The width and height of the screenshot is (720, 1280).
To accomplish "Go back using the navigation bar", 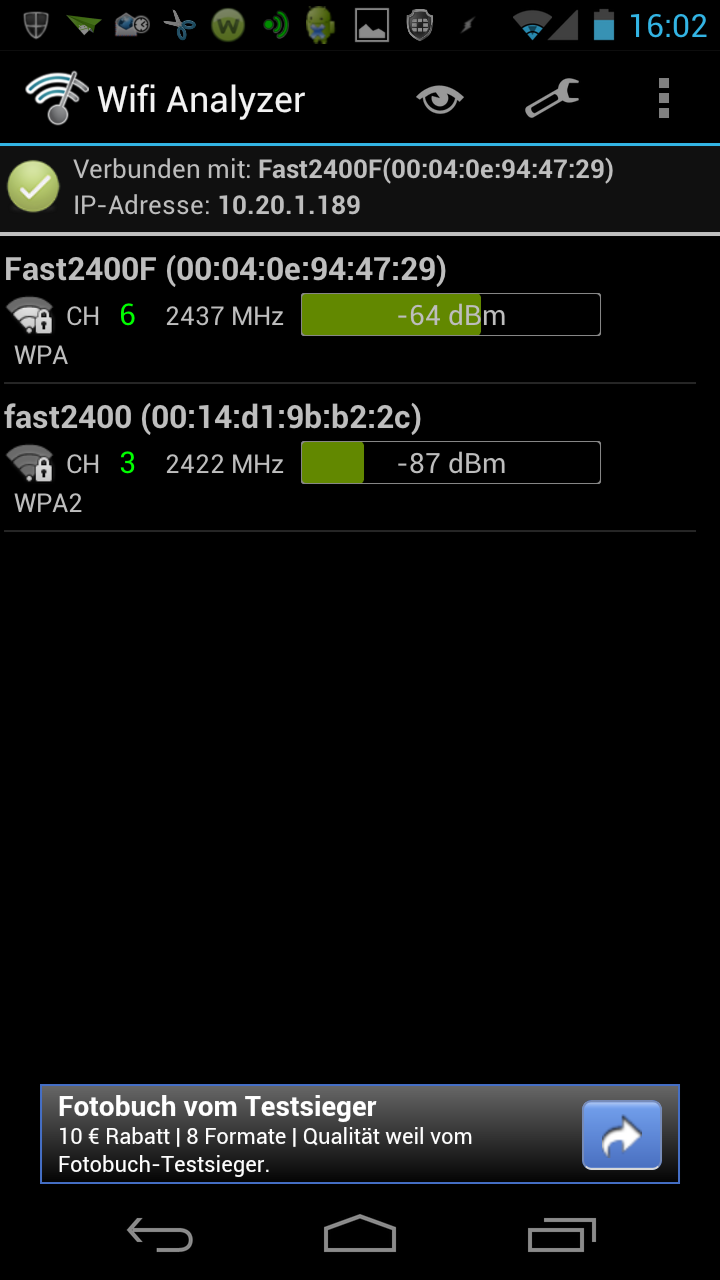I will point(160,1236).
